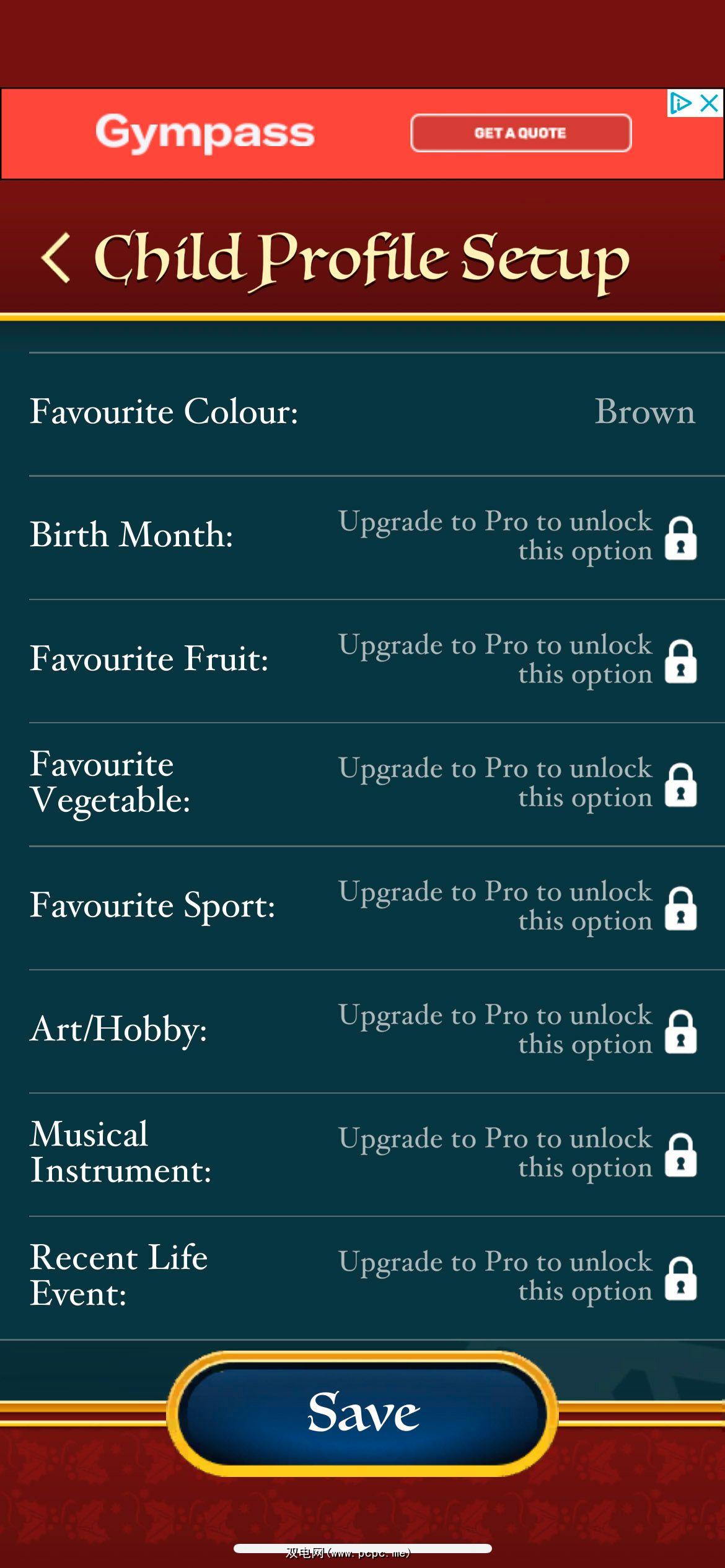Select the locked Favourite Fruit row
Viewport: 725px width, 1568px height.
pos(517,660)
